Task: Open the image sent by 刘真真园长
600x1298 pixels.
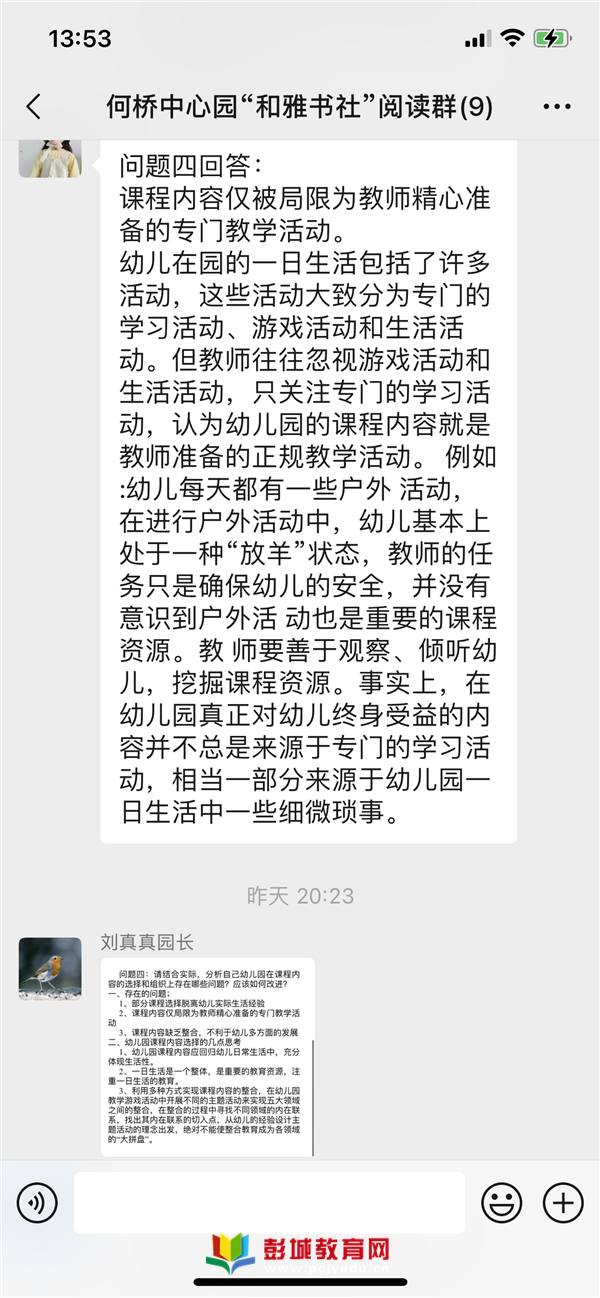Action: [207, 1056]
